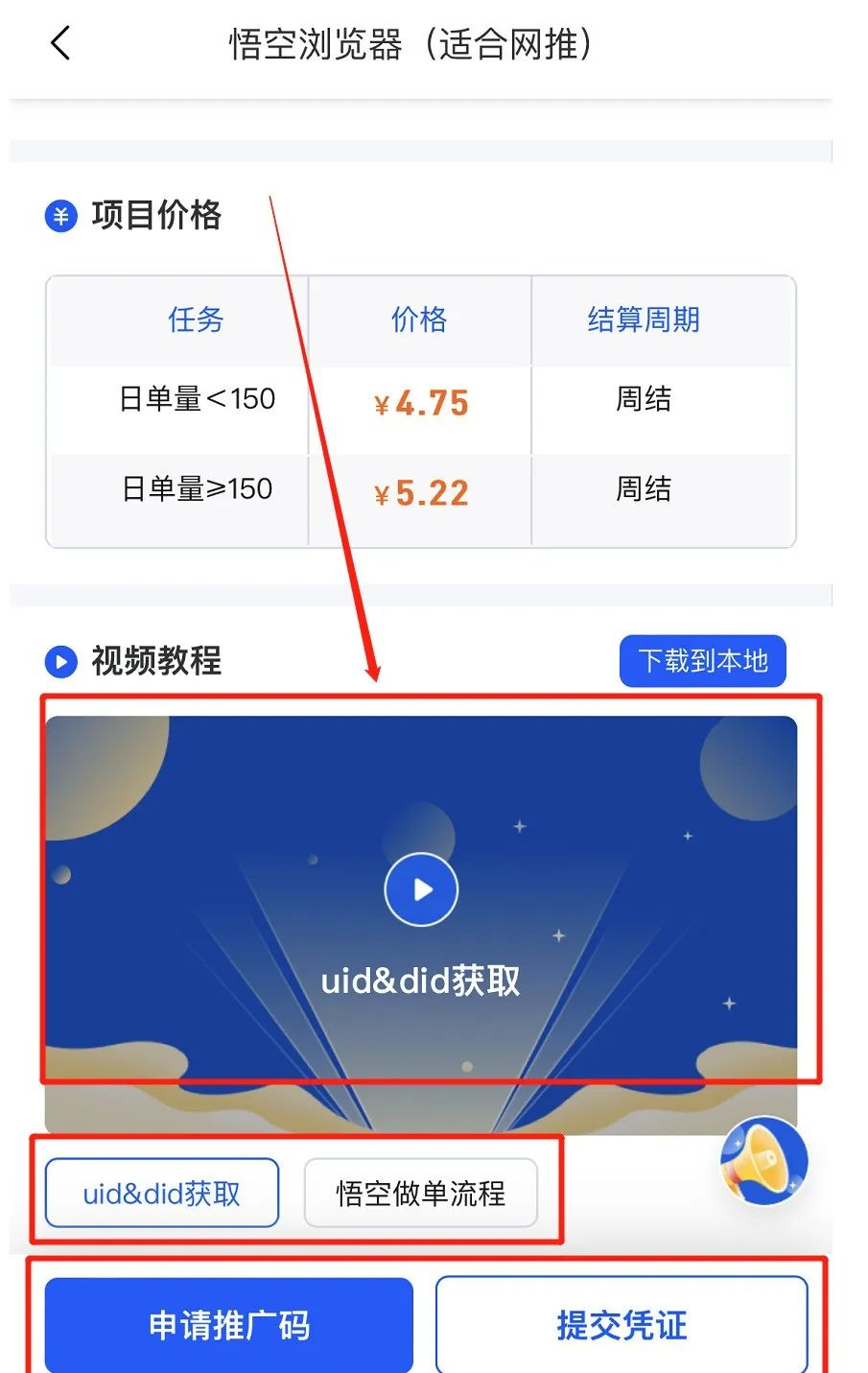Click the ¥ icon beside 项目价格
The image size is (868, 1373).
(60, 216)
